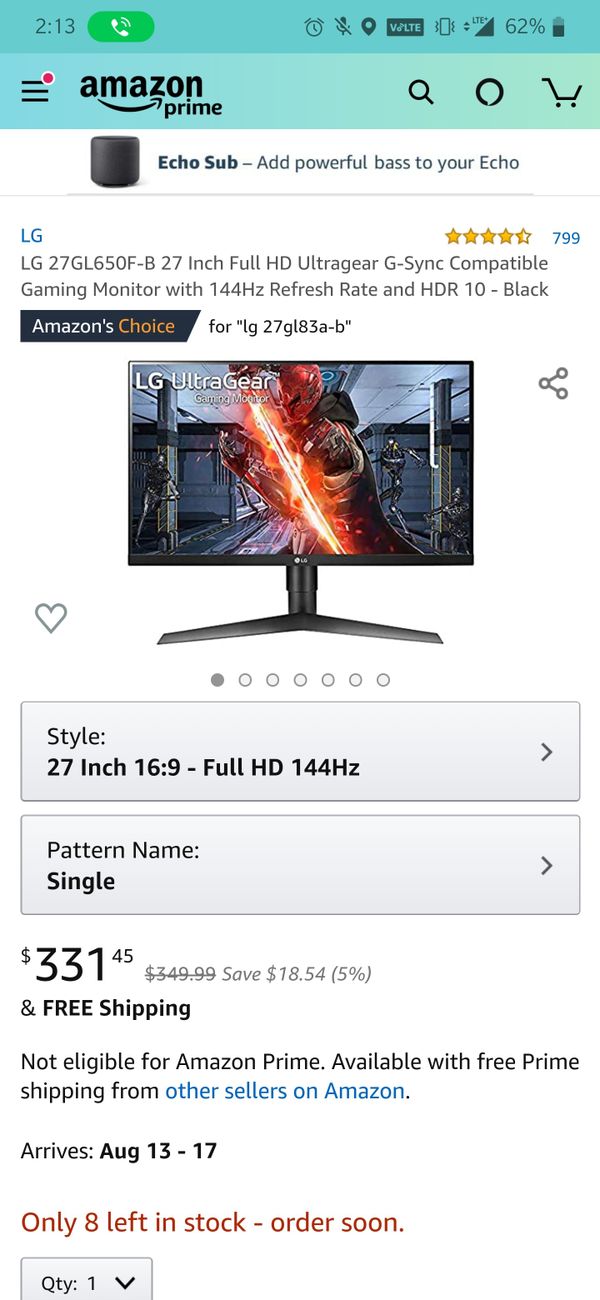This screenshot has height=1300, width=600.
Task: Open other sellers on Amazon link
Action: pyautogui.click(x=285, y=1091)
